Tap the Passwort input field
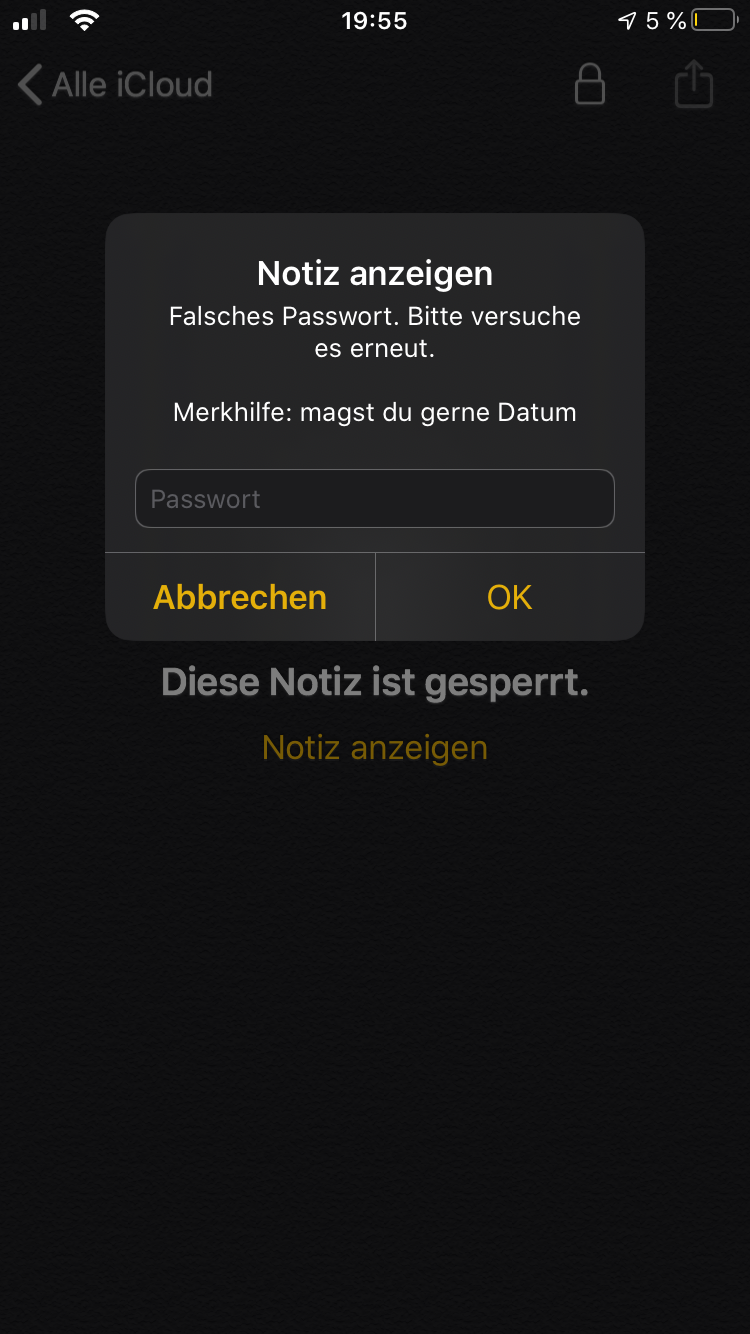 point(374,498)
